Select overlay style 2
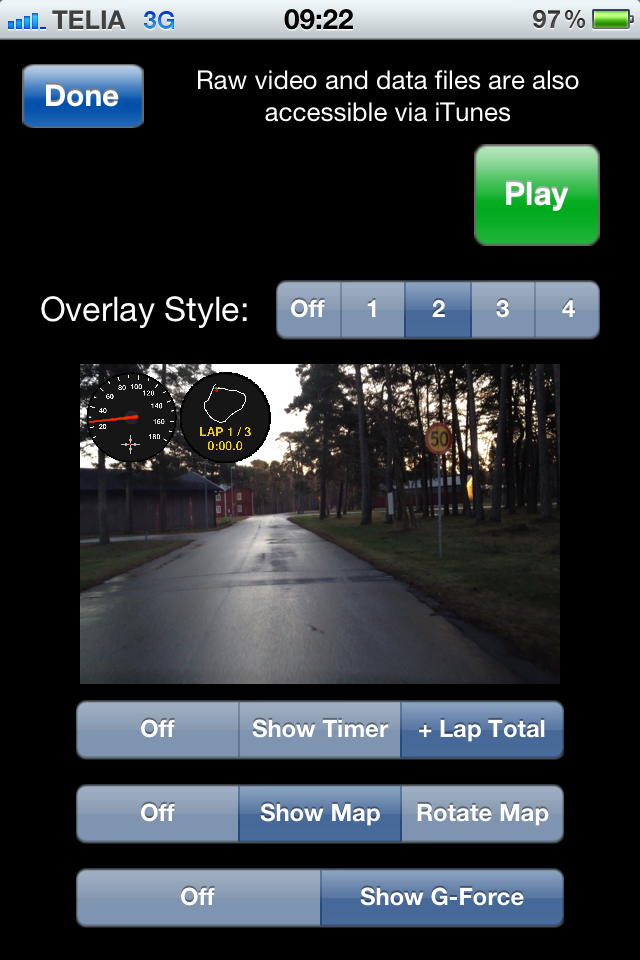Screen dimensions: 640x960 coord(438,309)
